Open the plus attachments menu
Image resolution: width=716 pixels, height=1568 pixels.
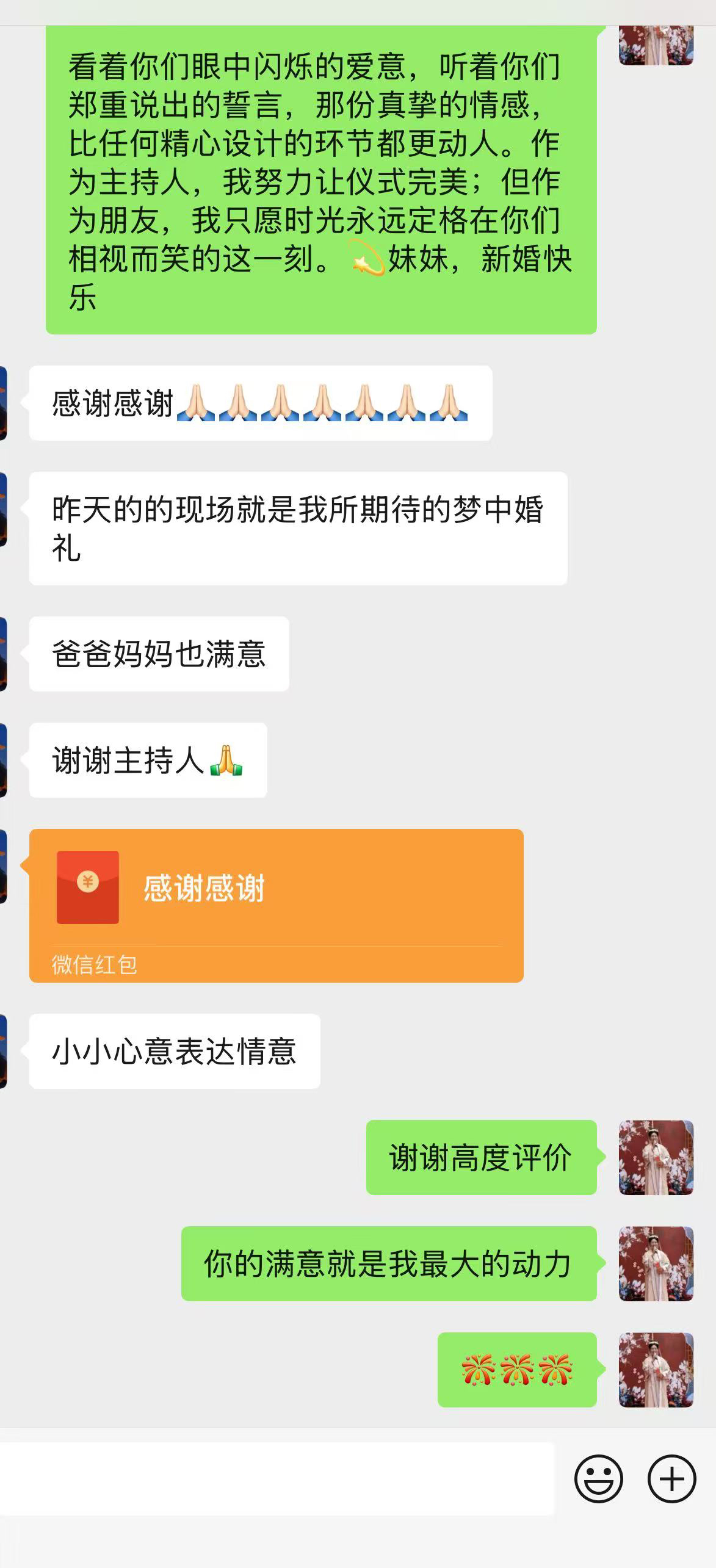[x=671, y=1478]
